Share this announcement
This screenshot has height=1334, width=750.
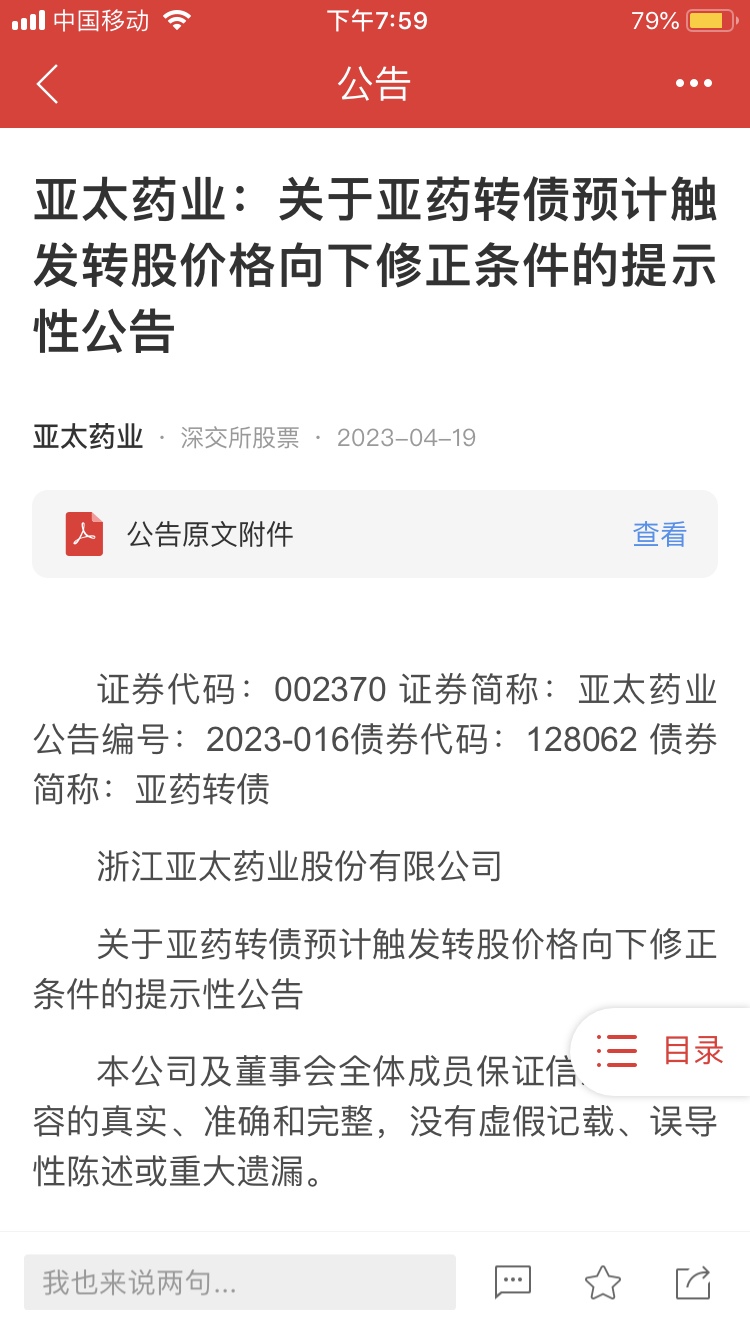pyautogui.click(x=693, y=1282)
